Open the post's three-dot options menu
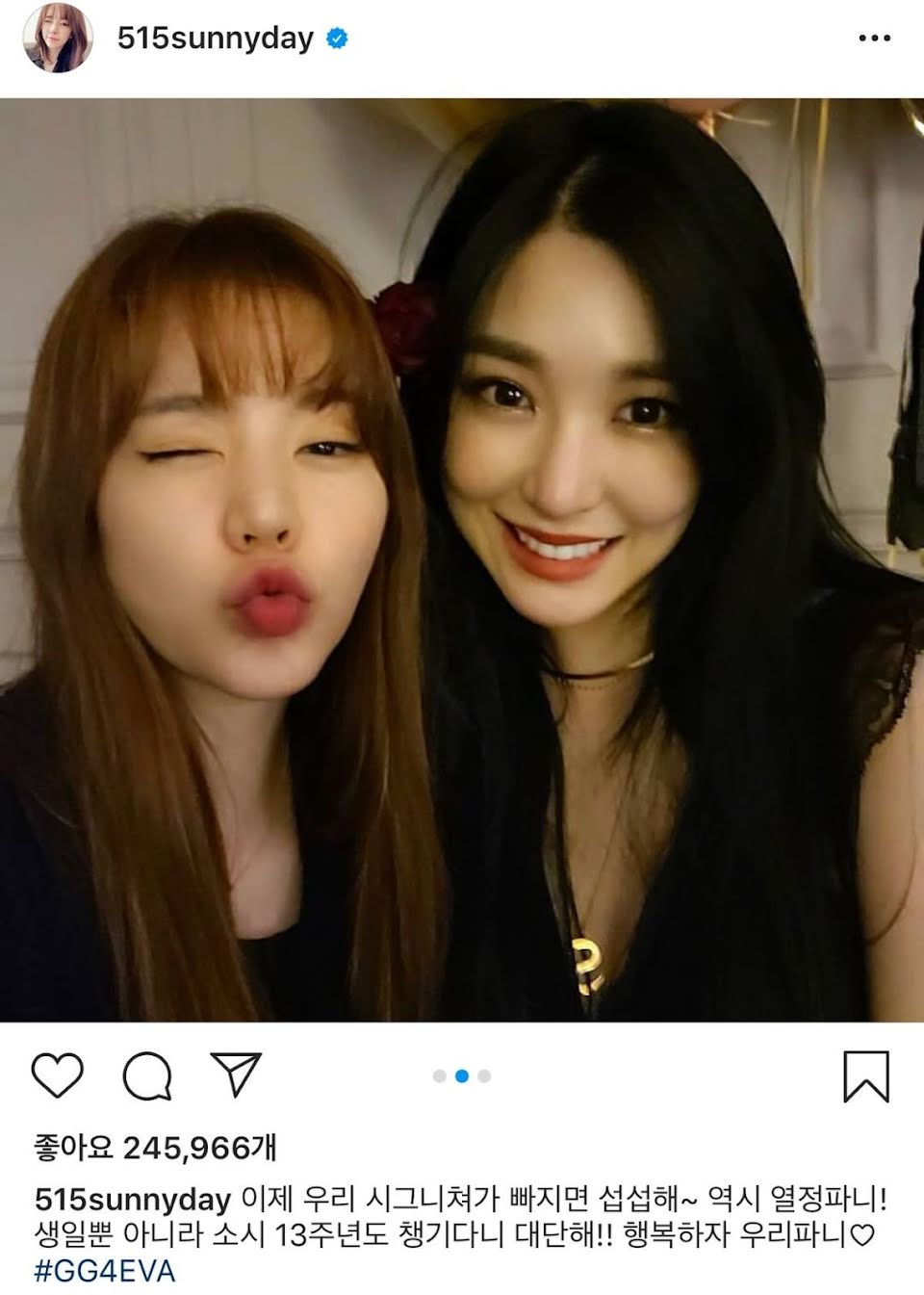Viewport: 924px width, 1295px height. click(873, 39)
